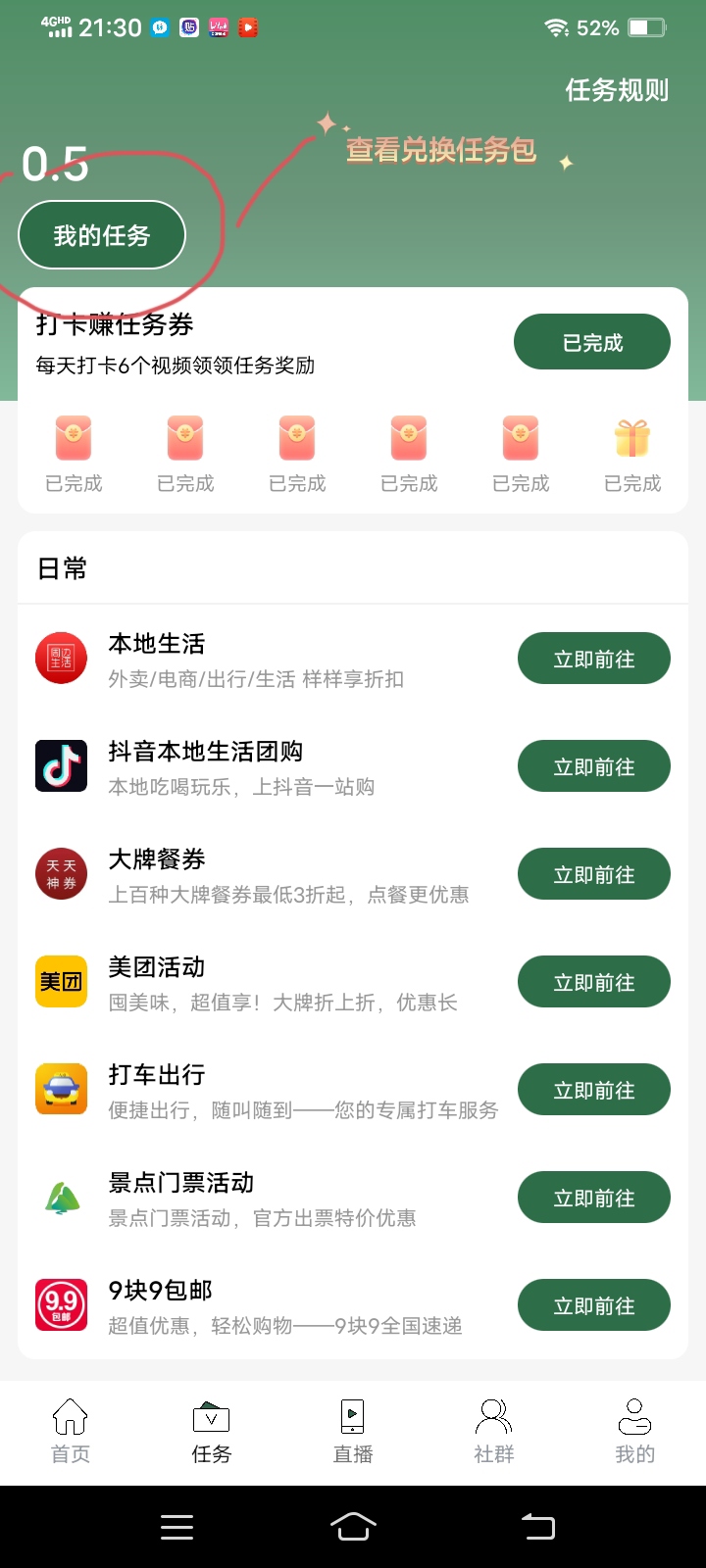Switch to the 直播 tab
706x1568 pixels.
pos(353,1432)
